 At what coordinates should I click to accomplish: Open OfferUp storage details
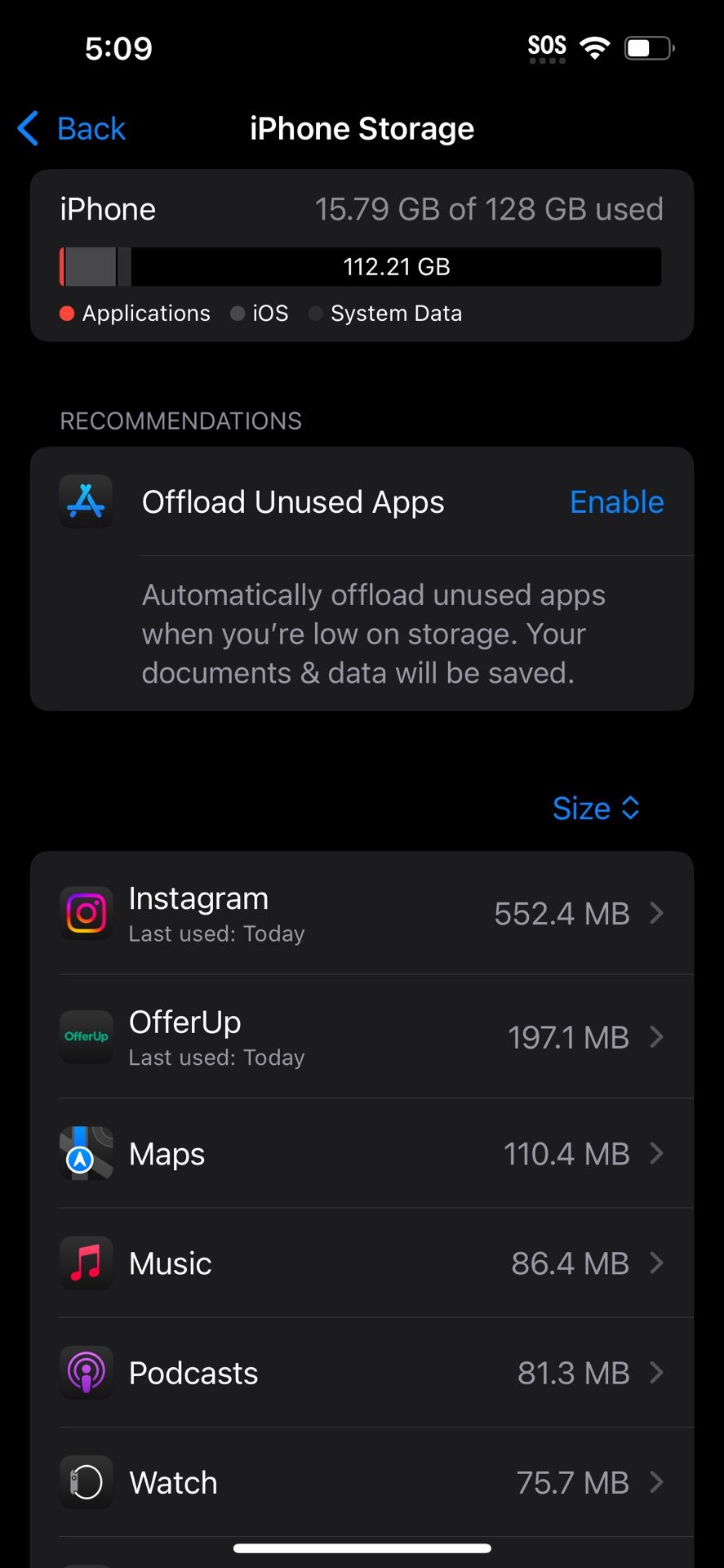click(362, 1037)
